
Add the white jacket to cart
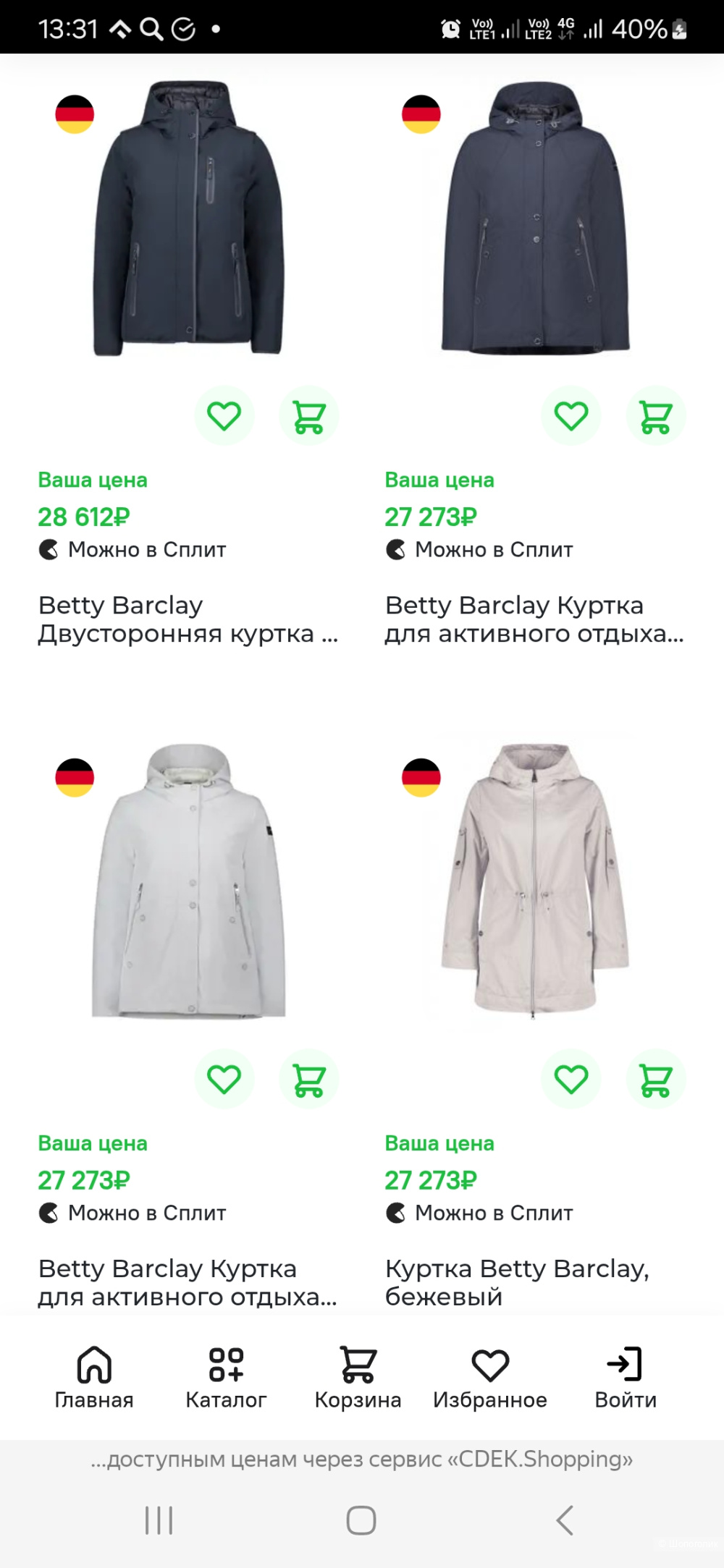[x=309, y=1078]
